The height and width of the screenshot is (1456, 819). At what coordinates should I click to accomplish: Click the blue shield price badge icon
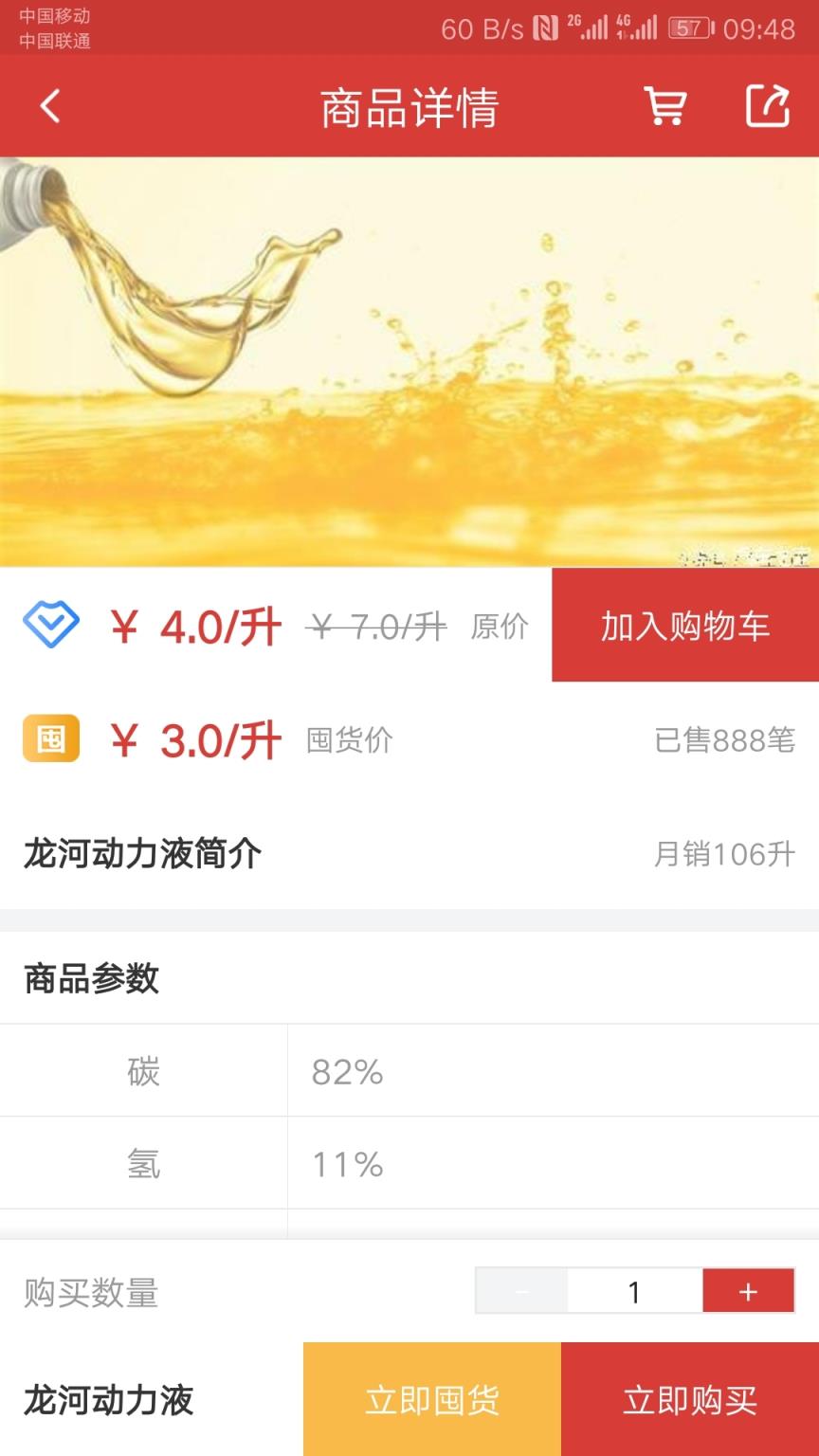[49, 626]
